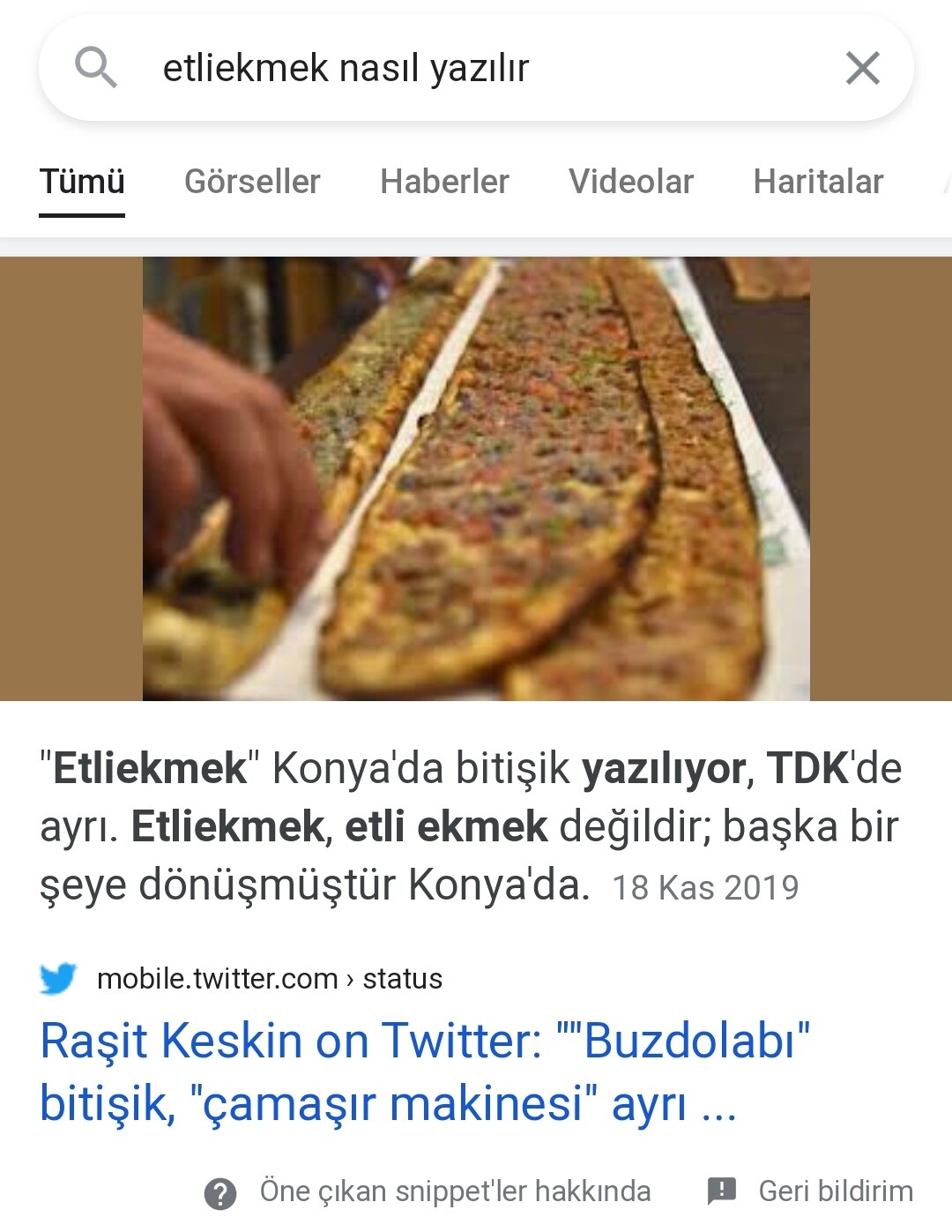Open the etliekmek snippet image
Screen dimensions: 952x1232
476,478
